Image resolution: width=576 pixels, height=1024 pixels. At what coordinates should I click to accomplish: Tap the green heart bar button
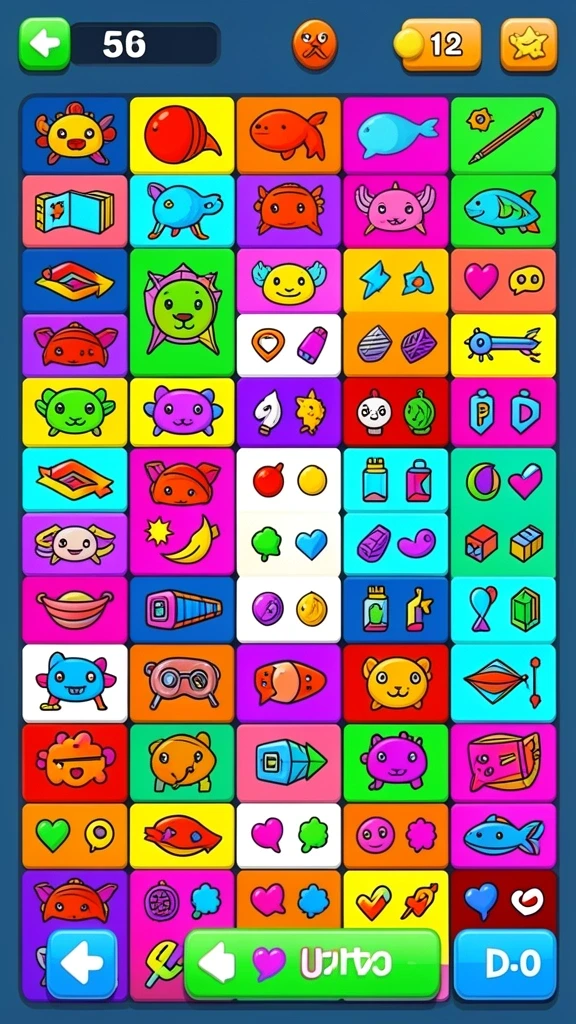[313, 964]
